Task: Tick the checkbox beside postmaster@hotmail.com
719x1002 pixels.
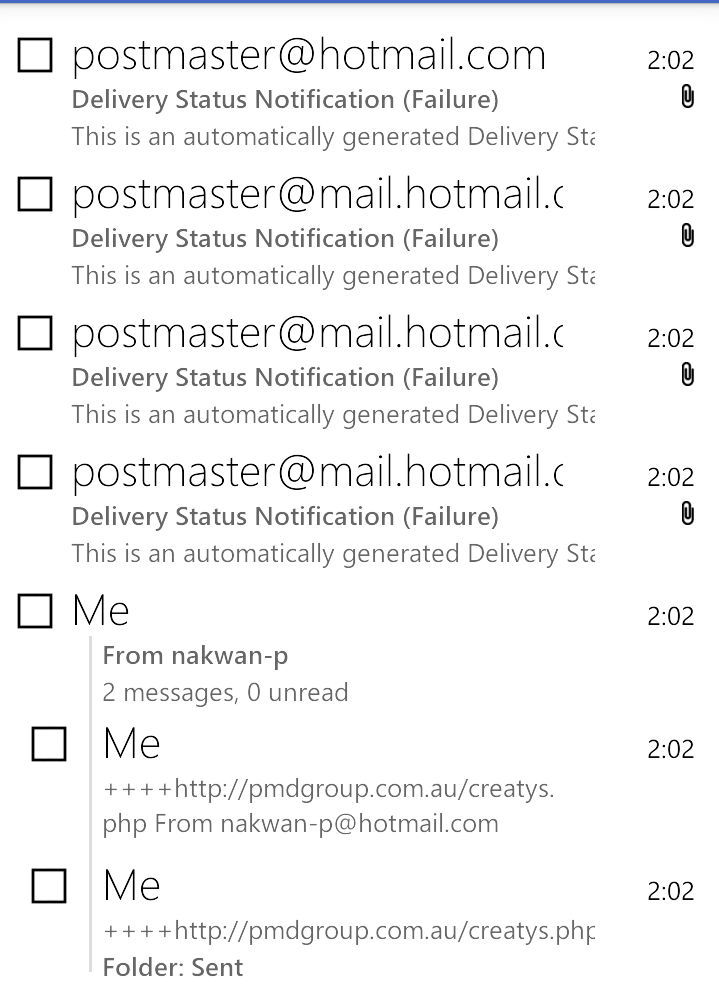Action: (35, 57)
